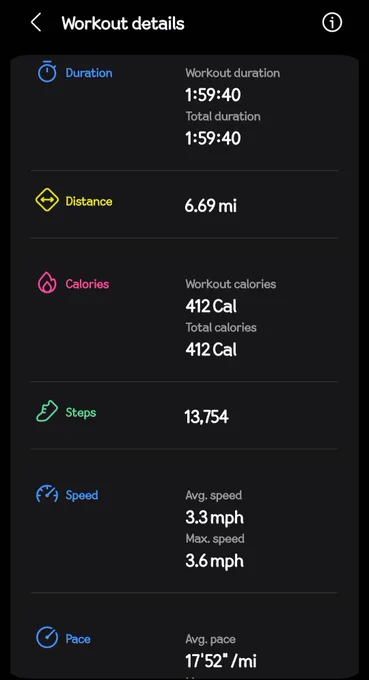Go back from Workout details
This screenshot has width=369, height=680.
pyautogui.click(x=36, y=23)
